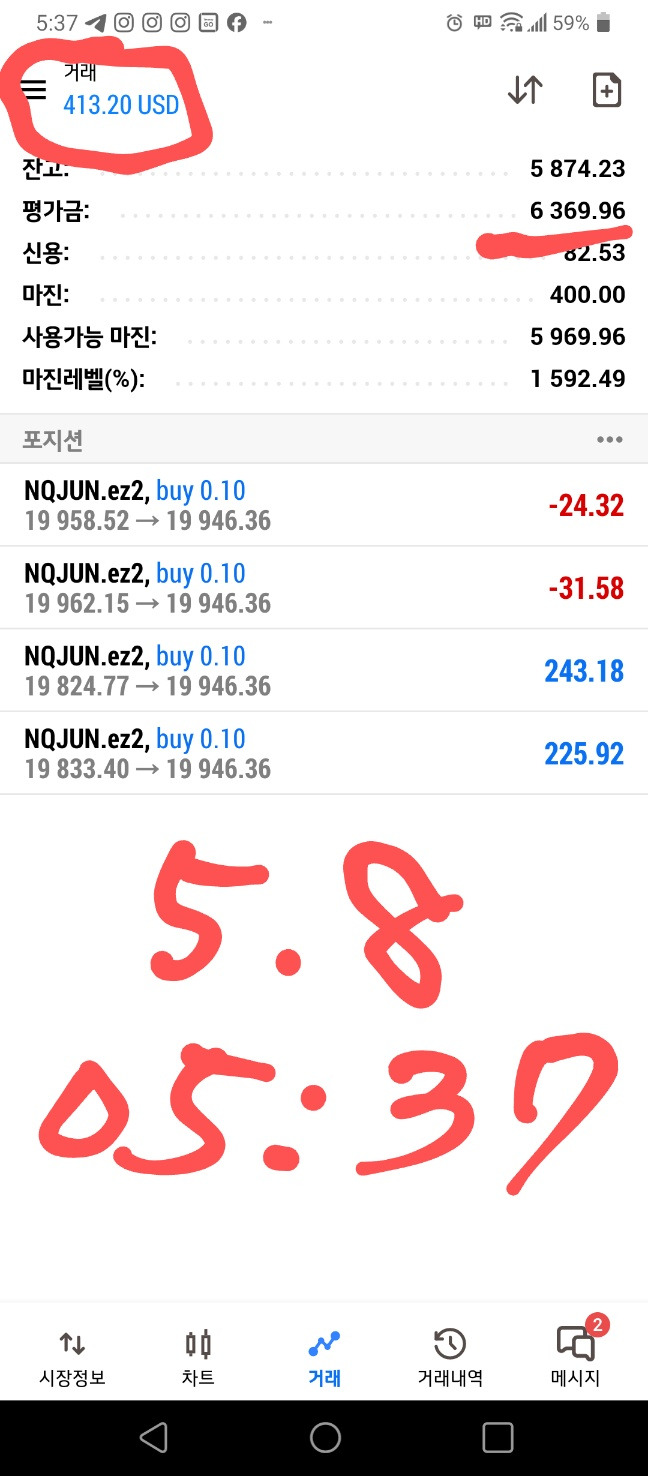Go to the 거래 tab
The width and height of the screenshot is (648, 1476).
pyautogui.click(x=324, y=1357)
